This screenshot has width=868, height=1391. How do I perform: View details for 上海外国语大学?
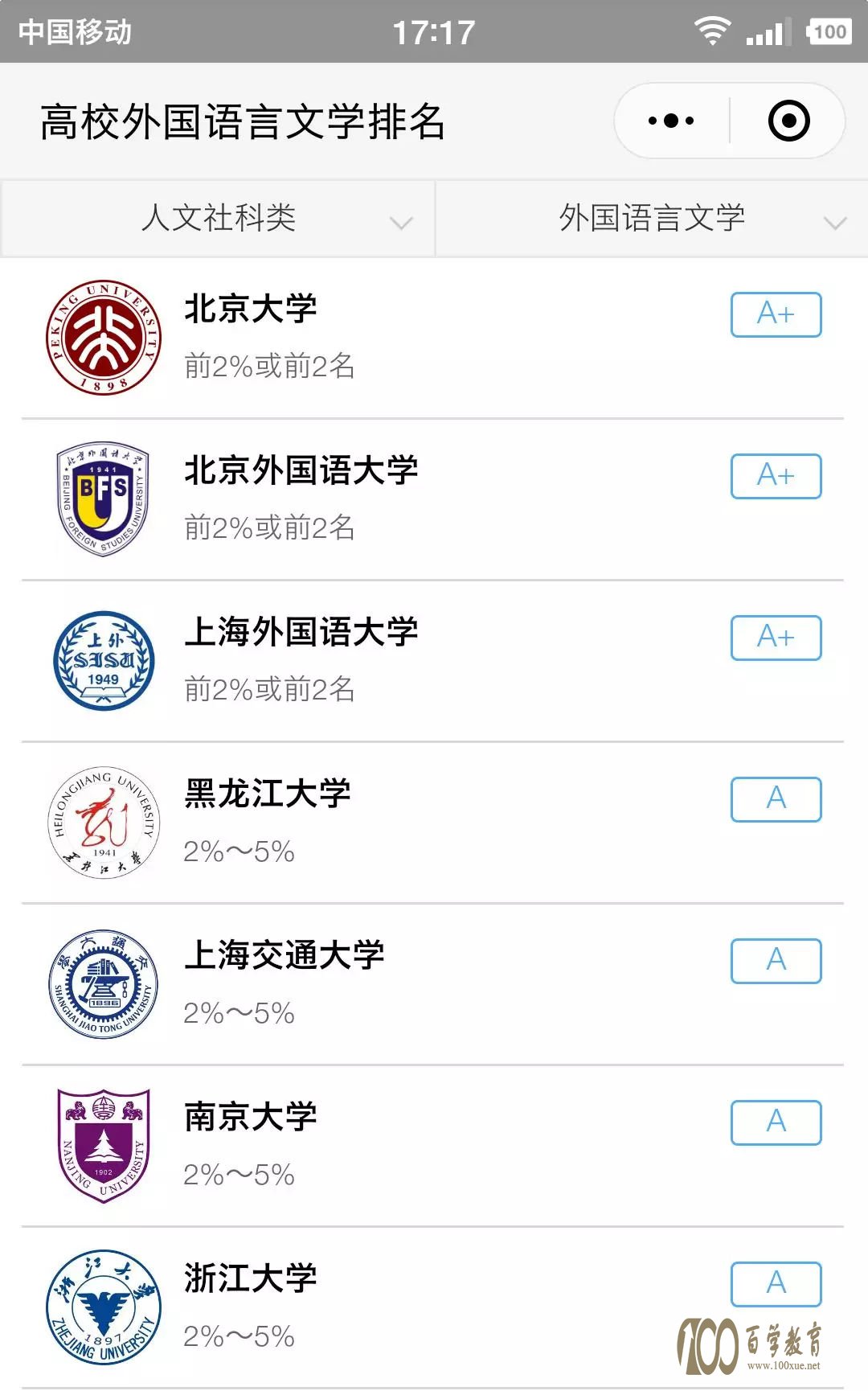coord(432,661)
